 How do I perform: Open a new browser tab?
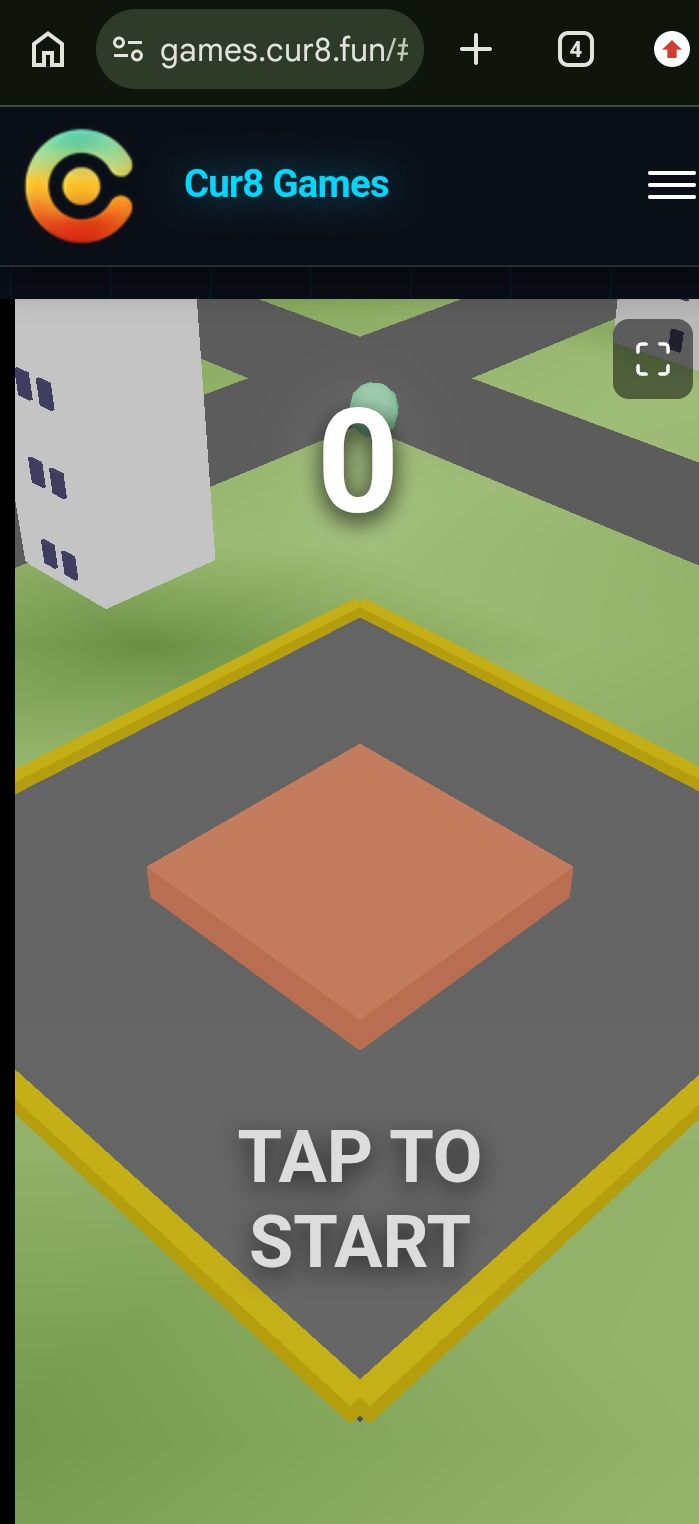click(476, 49)
